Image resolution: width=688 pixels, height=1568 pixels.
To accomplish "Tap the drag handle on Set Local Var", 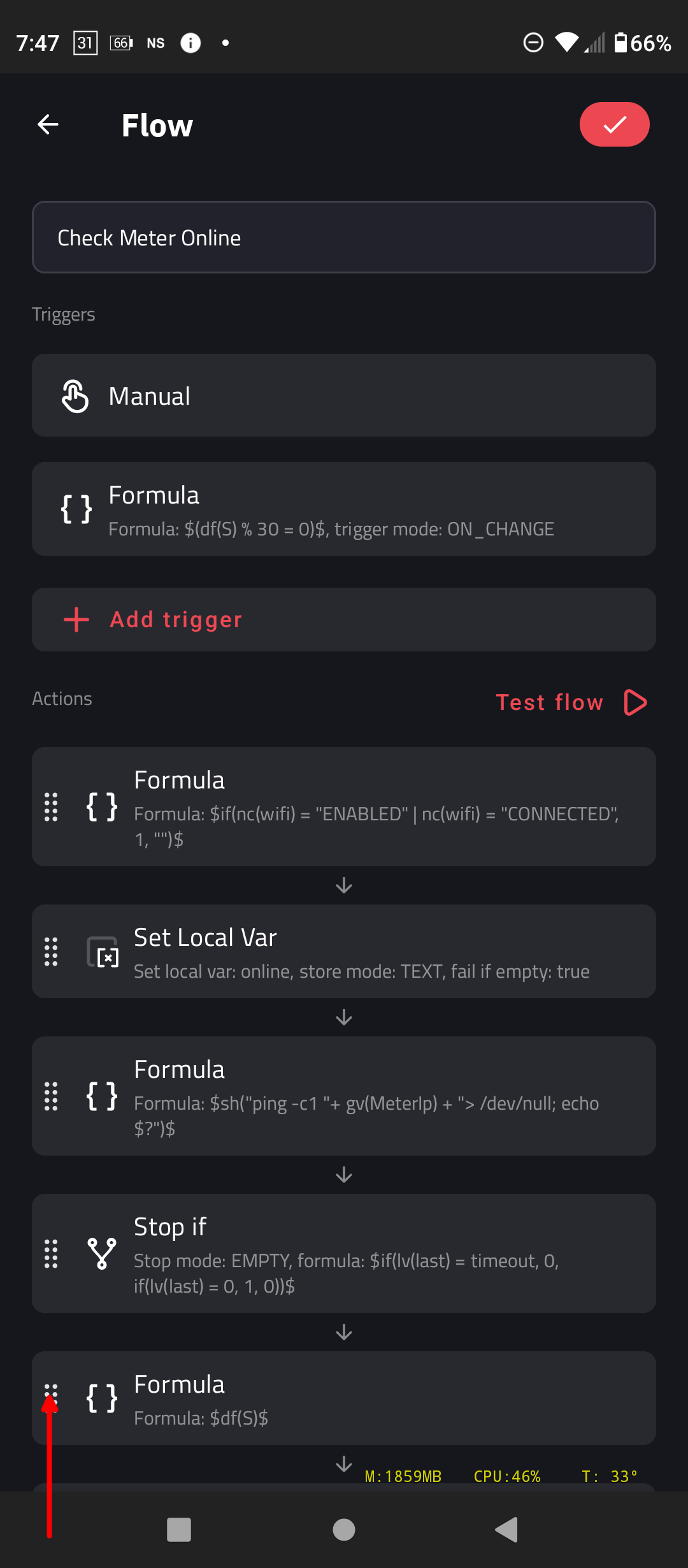I will pos(51,952).
